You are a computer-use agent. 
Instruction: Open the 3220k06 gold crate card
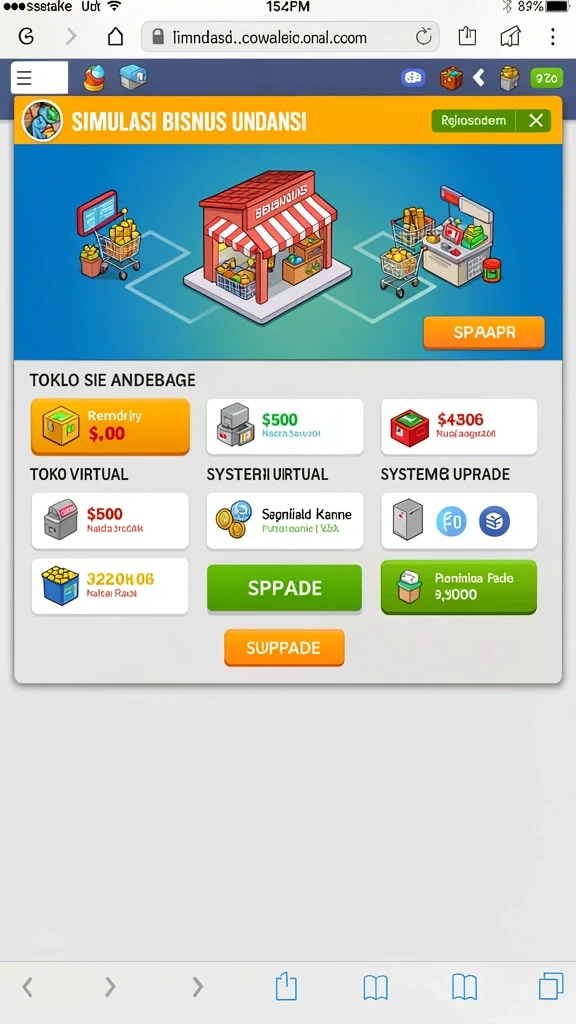pos(110,586)
